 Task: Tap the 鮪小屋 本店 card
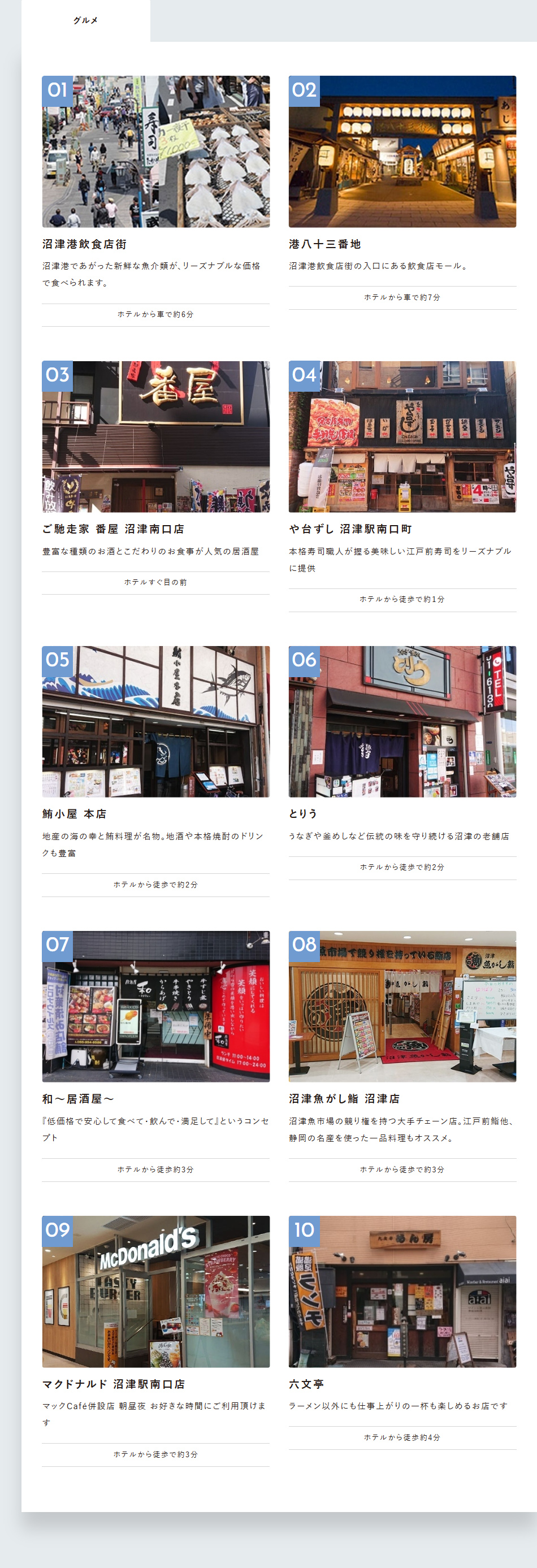pyautogui.click(x=155, y=721)
